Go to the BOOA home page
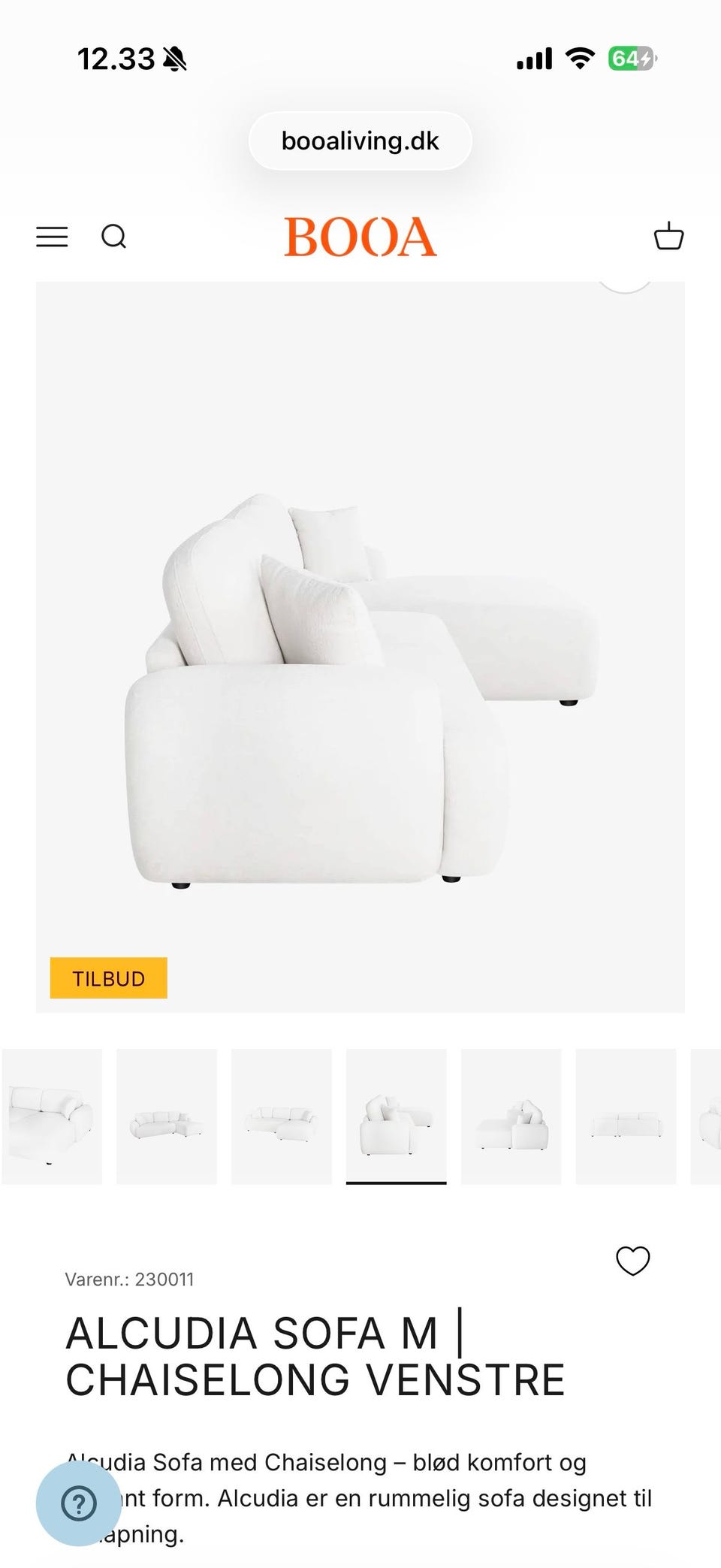The image size is (721, 1568). click(360, 237)
